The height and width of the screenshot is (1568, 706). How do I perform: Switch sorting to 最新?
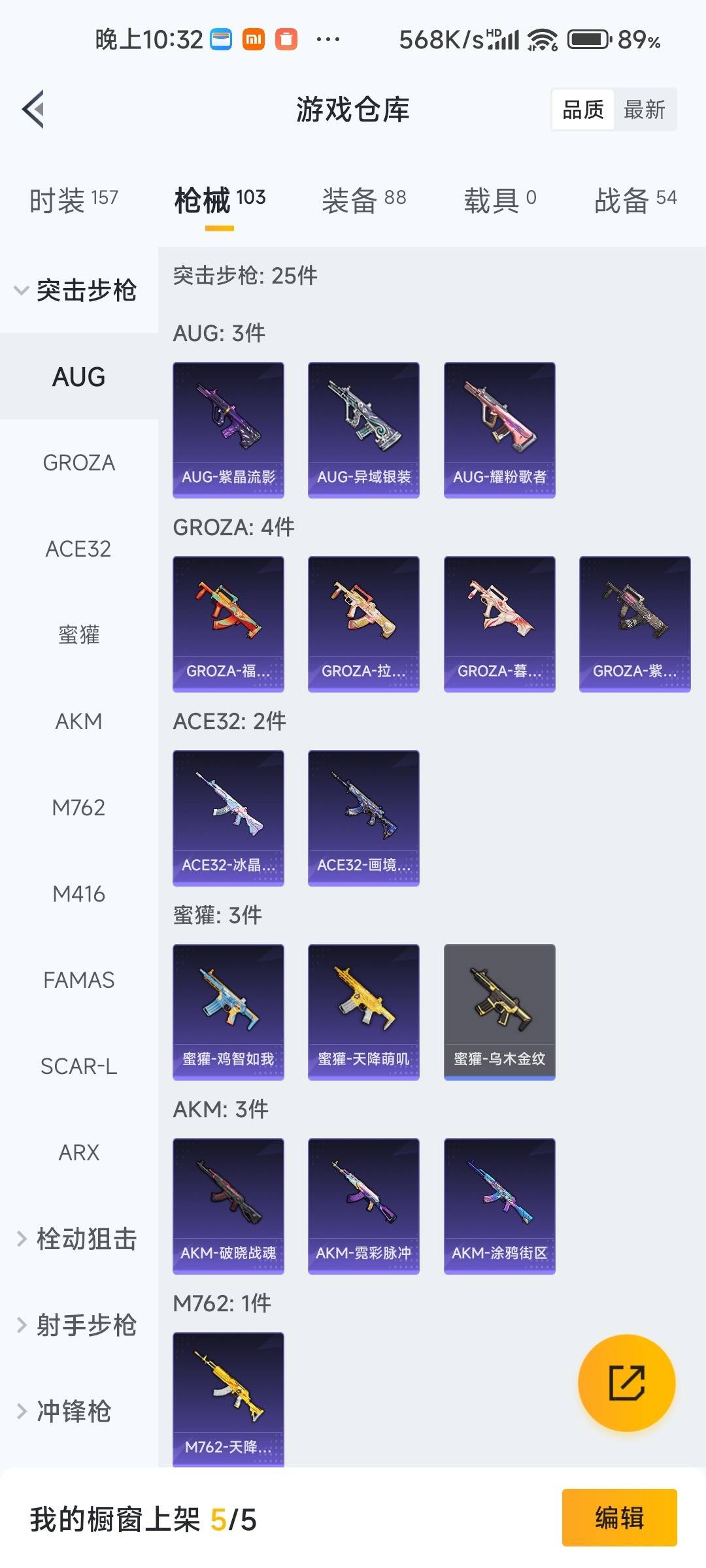coord(645,109)
